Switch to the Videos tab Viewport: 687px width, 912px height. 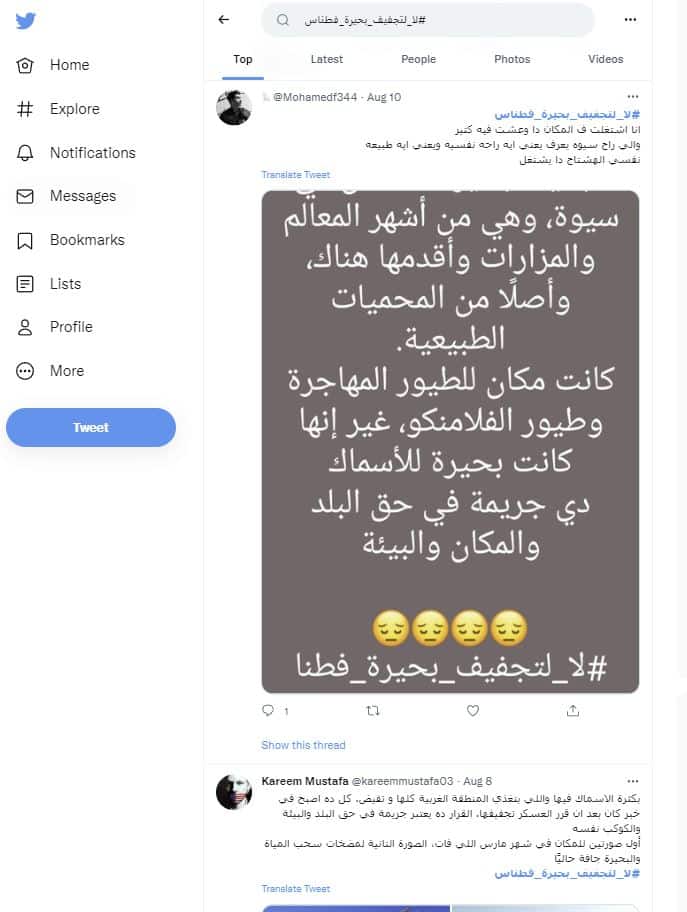click(605, 59)
